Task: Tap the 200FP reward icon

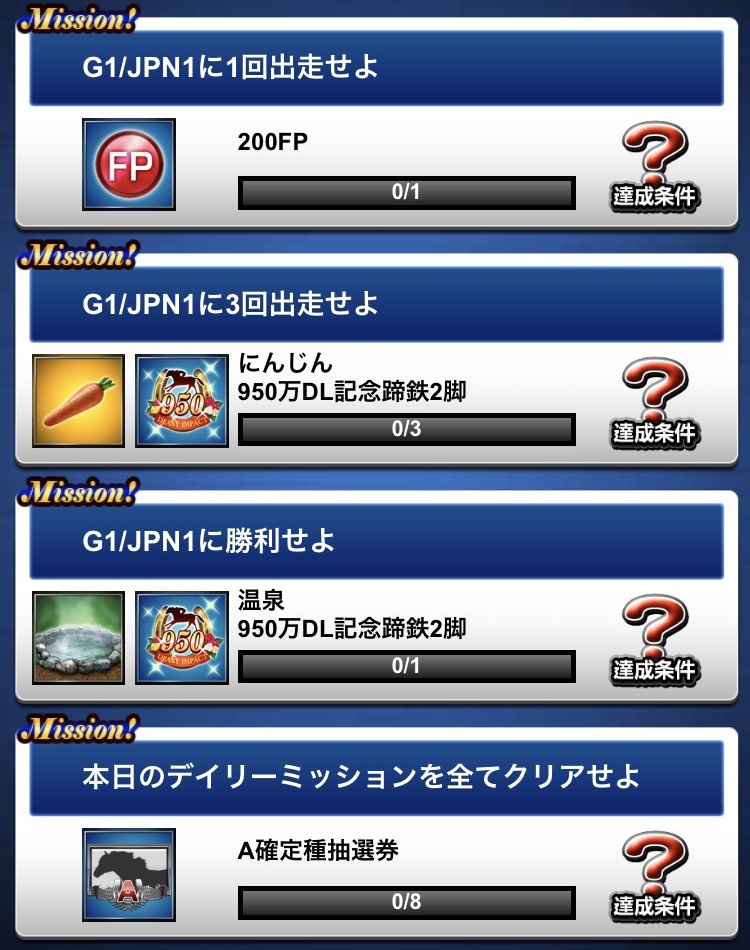Action: [128, 165]
